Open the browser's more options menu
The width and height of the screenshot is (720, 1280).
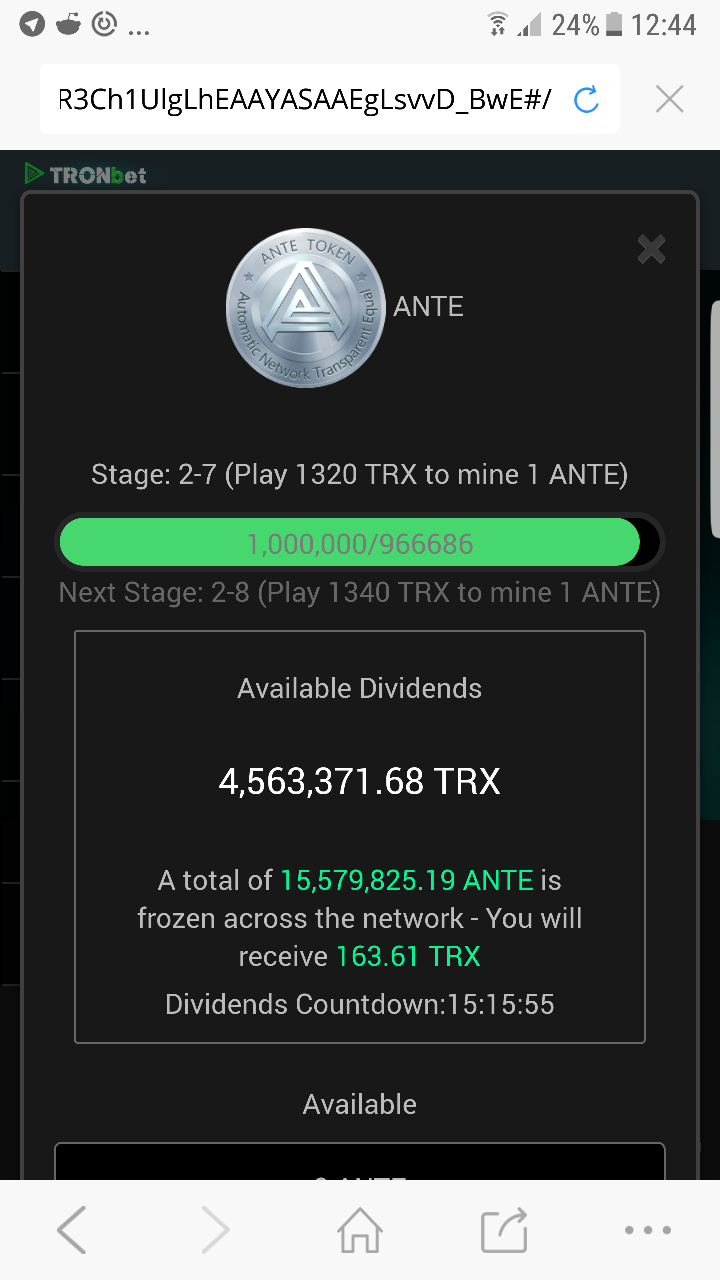click(x=647, y=1230)
